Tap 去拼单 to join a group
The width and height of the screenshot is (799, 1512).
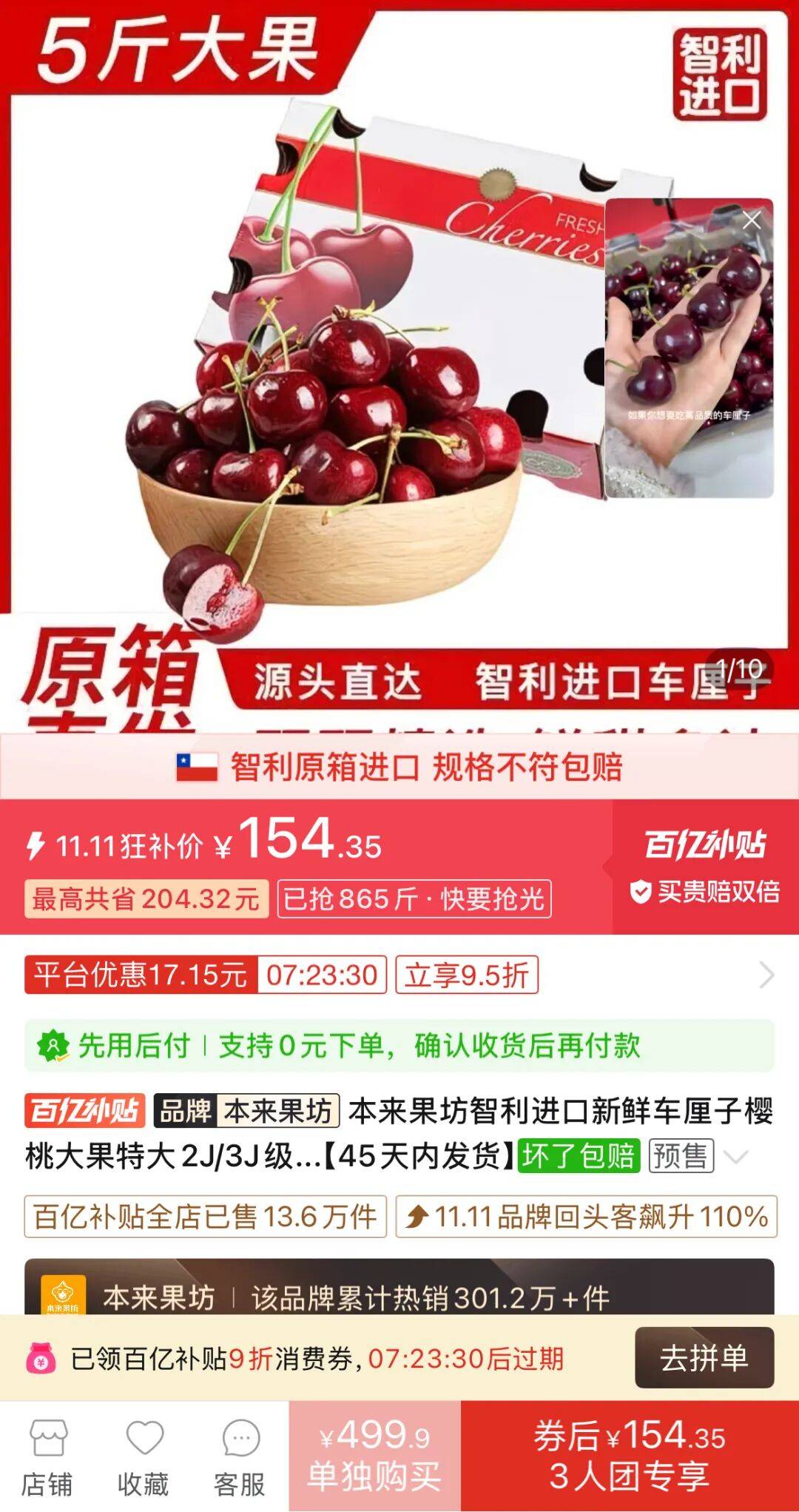(x=704, y=1358)
